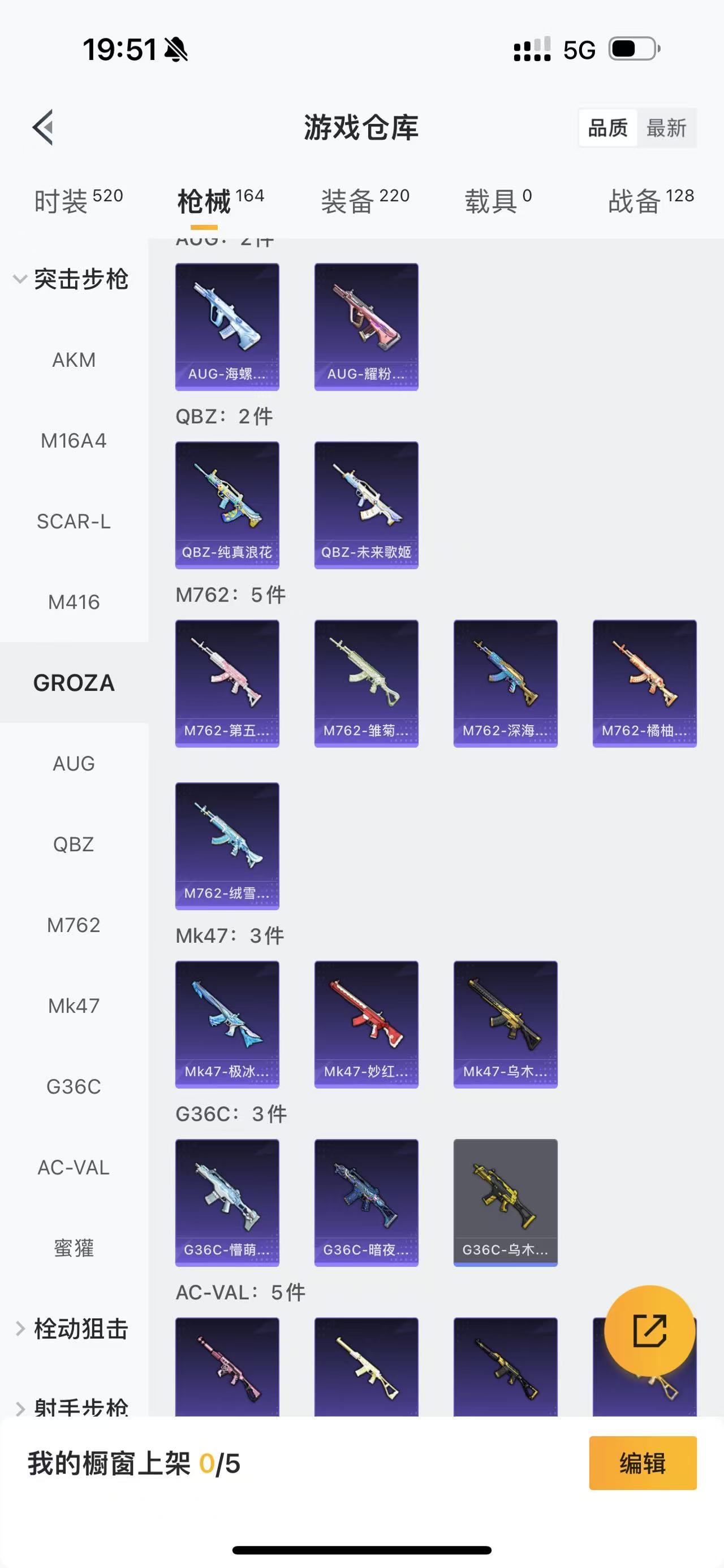Open the Mk47-妙红 skin card
The width and height of the screenshot is (724, 1568).
coord(366,1024)
